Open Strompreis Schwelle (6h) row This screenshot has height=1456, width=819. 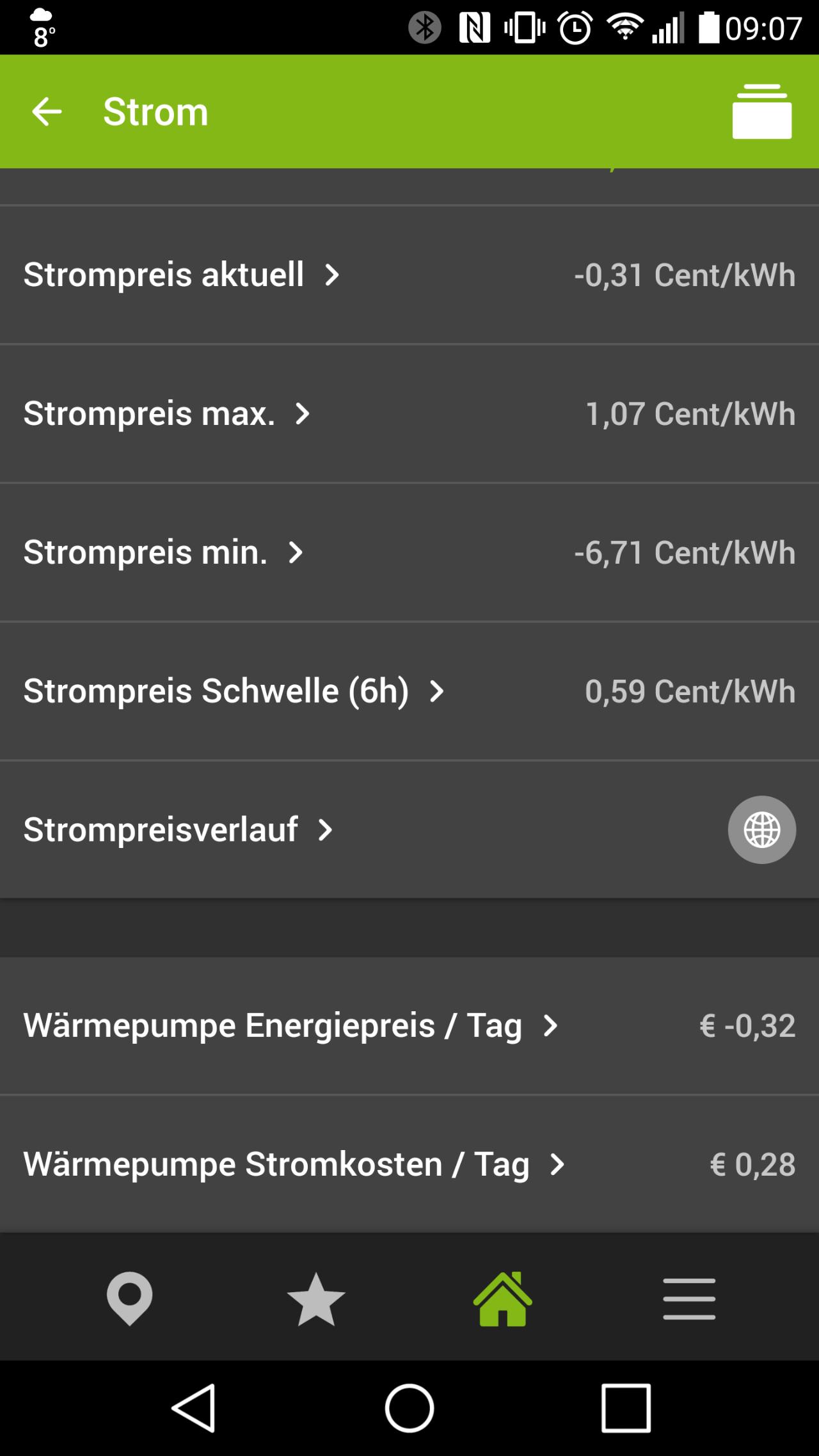click(409, 692)
